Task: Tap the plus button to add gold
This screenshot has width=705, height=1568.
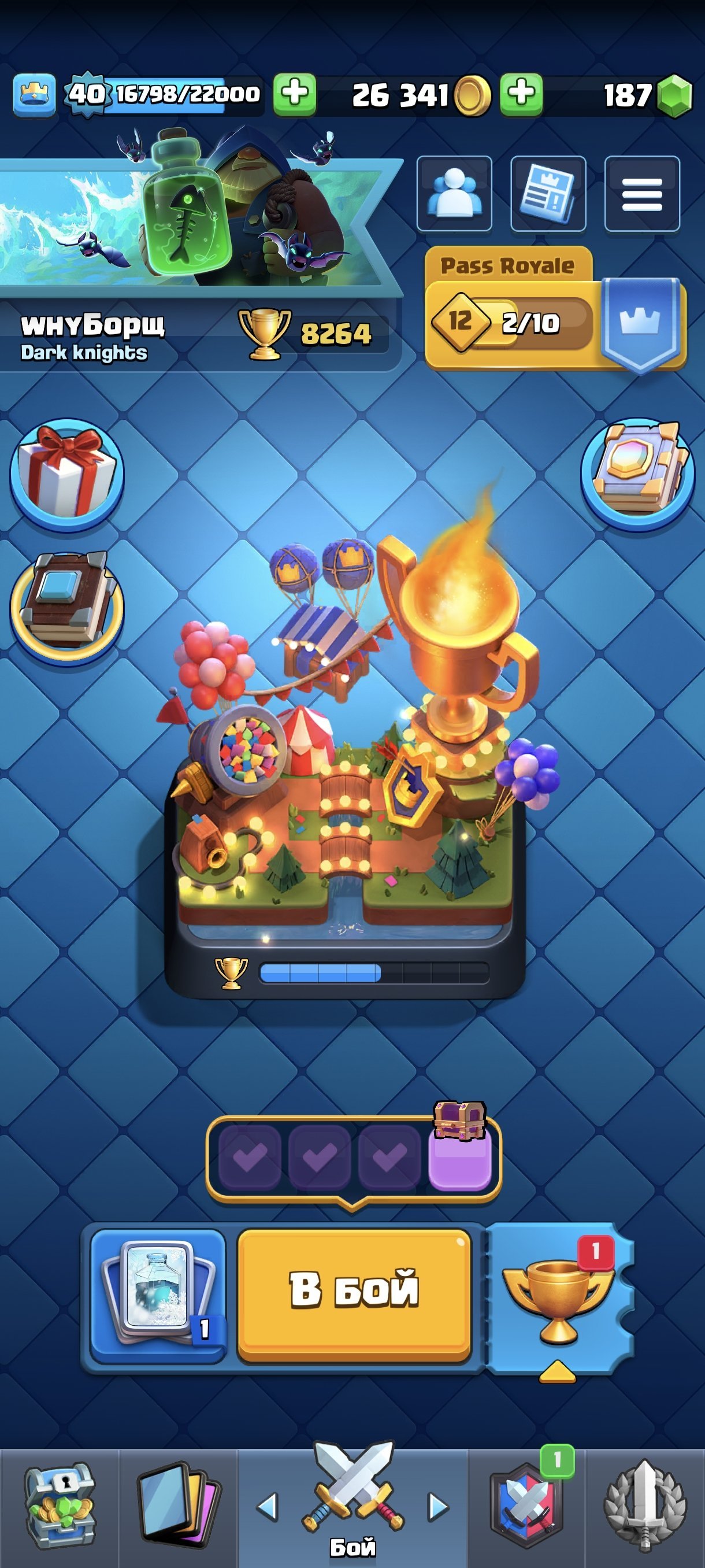Action: (521, 94)
